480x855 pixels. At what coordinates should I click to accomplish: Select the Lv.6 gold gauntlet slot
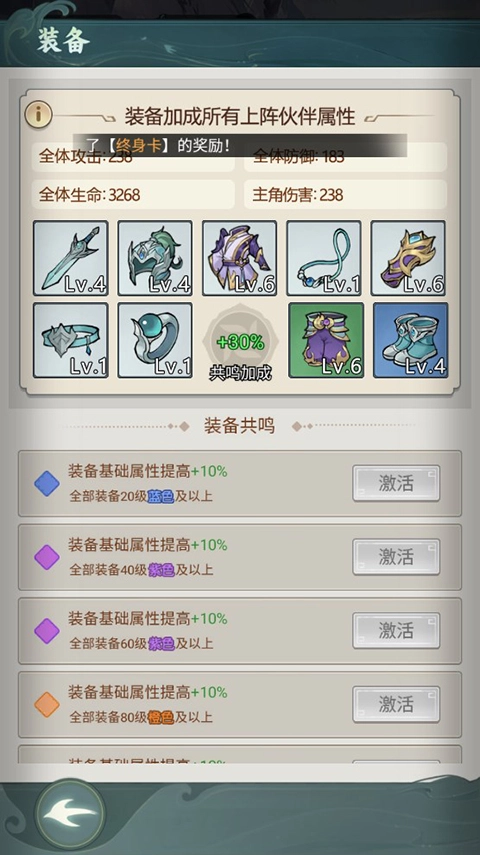[x=409, y=258]
